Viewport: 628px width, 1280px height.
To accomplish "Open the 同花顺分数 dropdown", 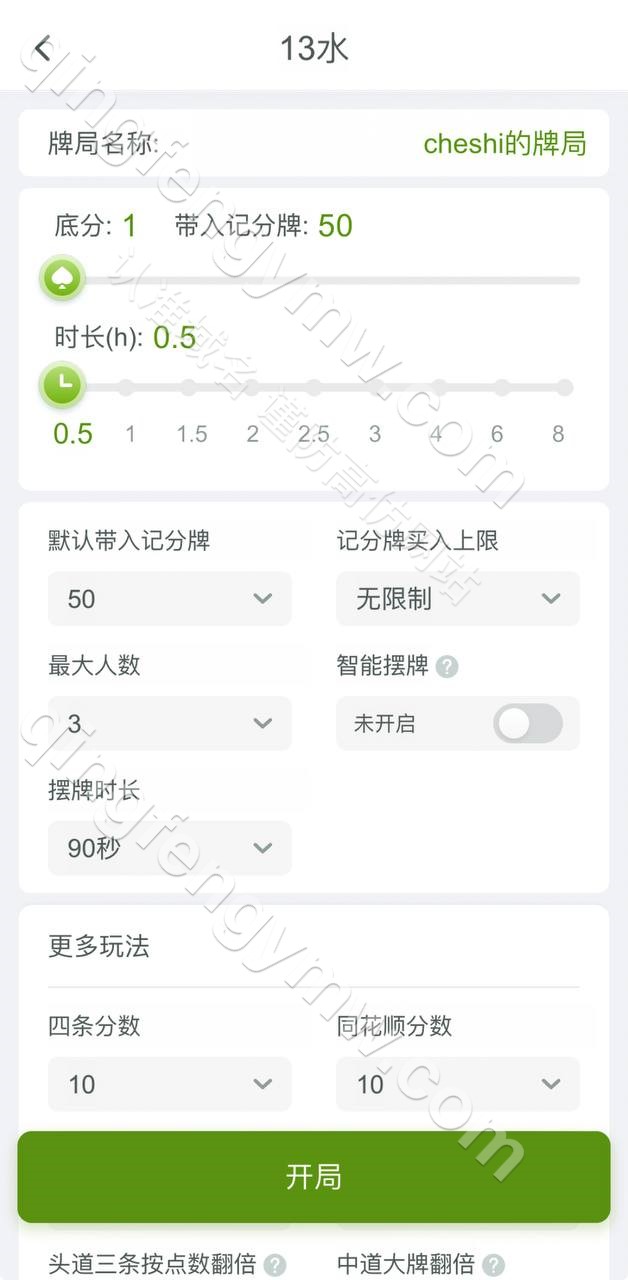I will [x=458, y=1084].
